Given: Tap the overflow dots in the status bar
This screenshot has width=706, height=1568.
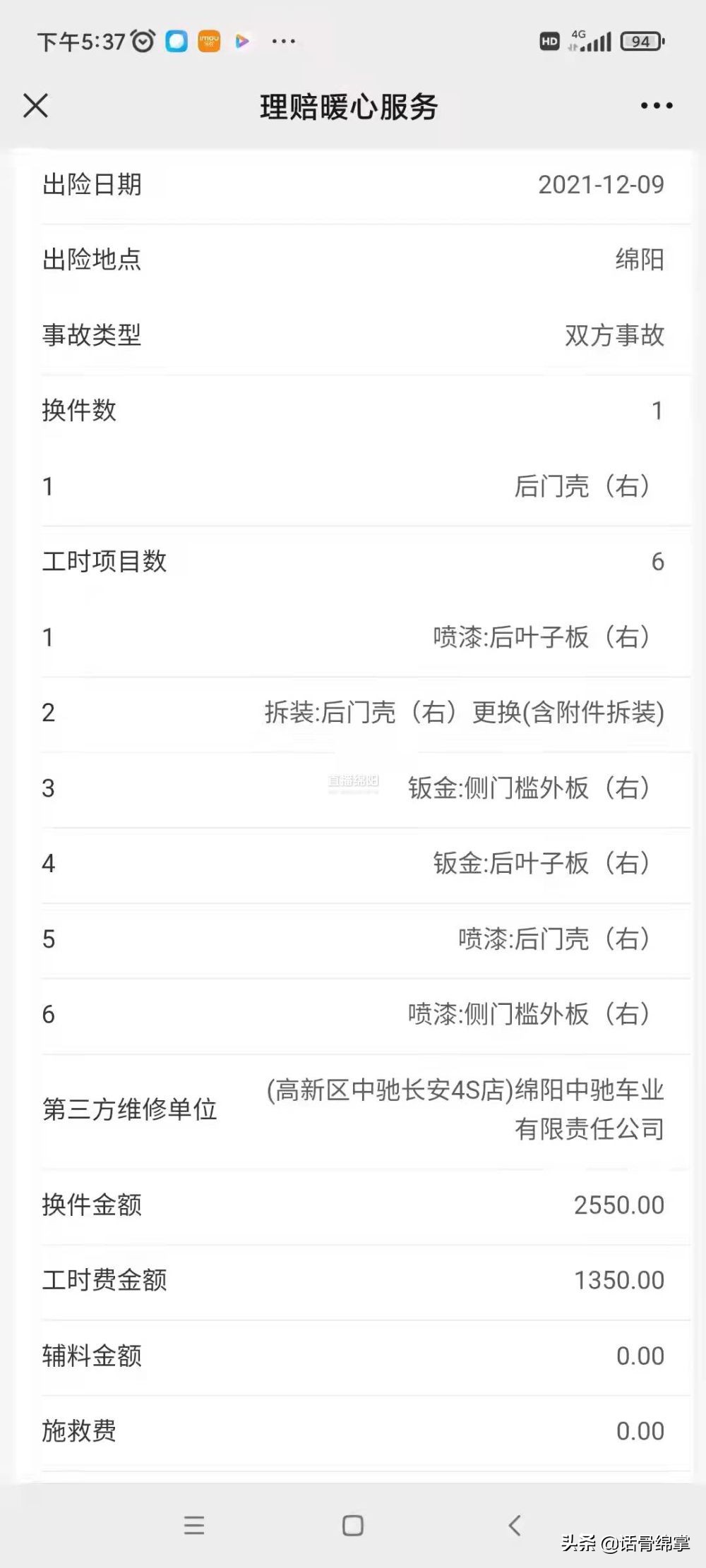Looking at the screenshot, I should tap(282, 42).
